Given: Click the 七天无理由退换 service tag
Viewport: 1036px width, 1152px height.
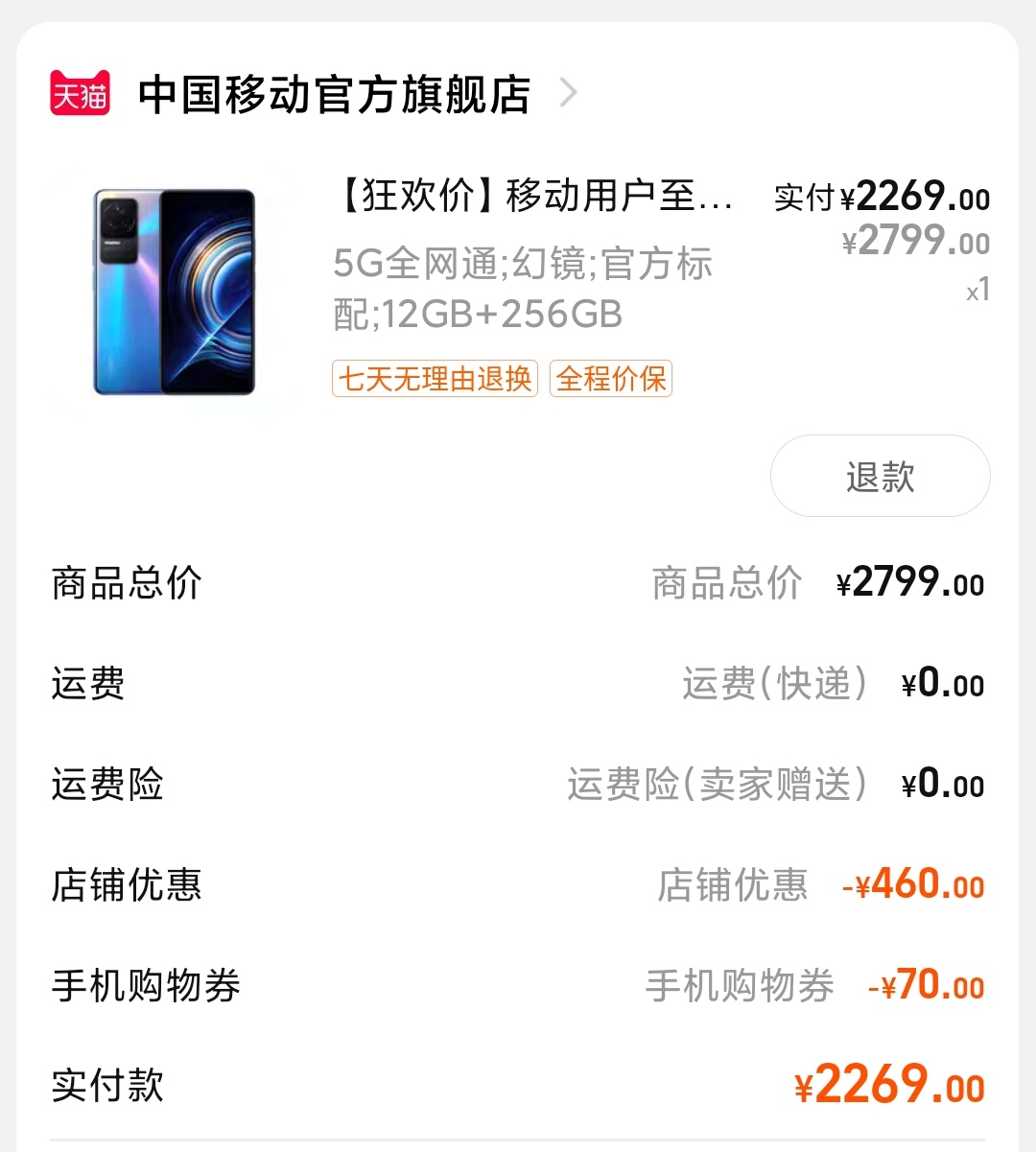Looking at the screenshot, I should point(434,379).
